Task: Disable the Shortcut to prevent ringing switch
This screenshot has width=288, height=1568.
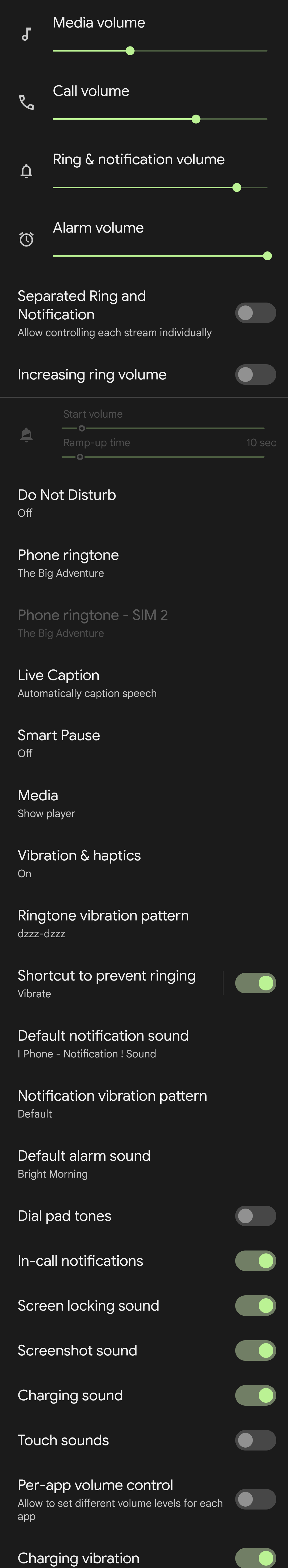Action: point(255,983)
